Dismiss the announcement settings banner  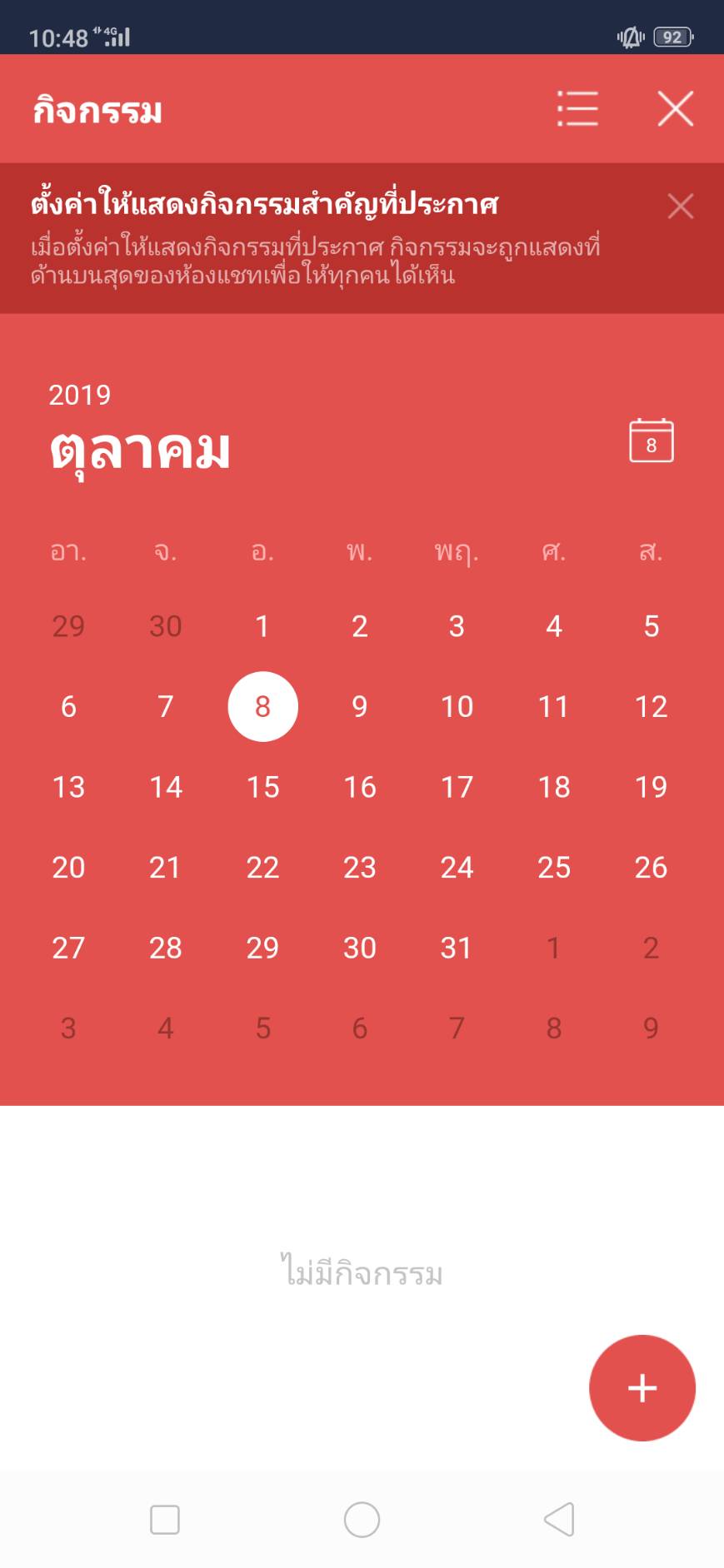[x=681, y=207]
